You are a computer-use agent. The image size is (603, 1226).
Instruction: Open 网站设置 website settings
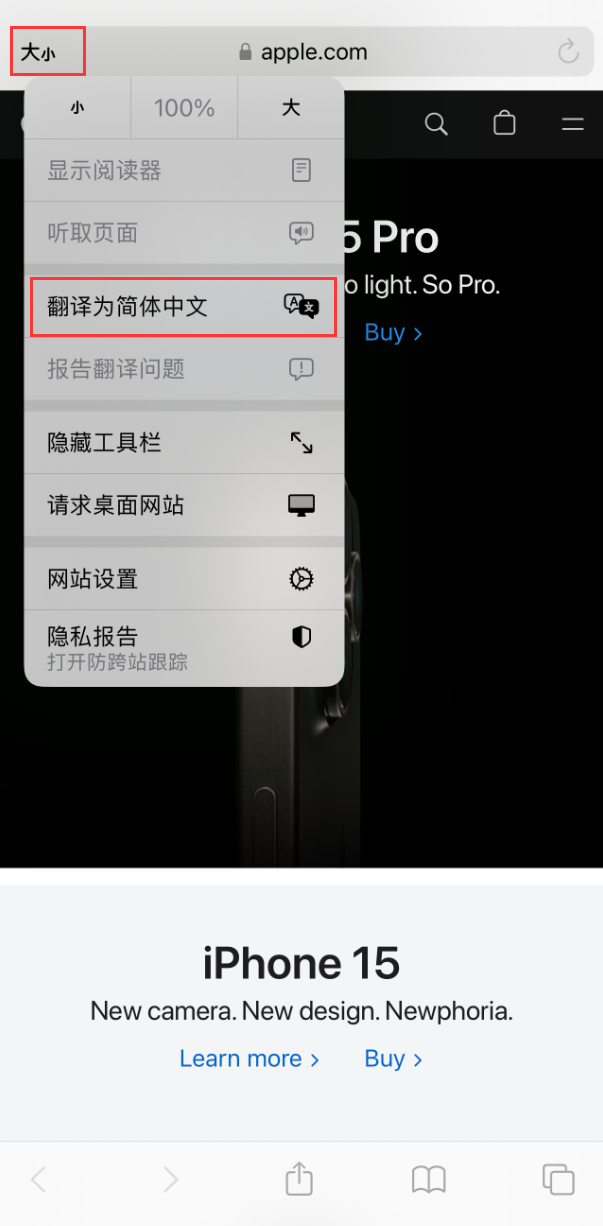(x=183, y=579)
